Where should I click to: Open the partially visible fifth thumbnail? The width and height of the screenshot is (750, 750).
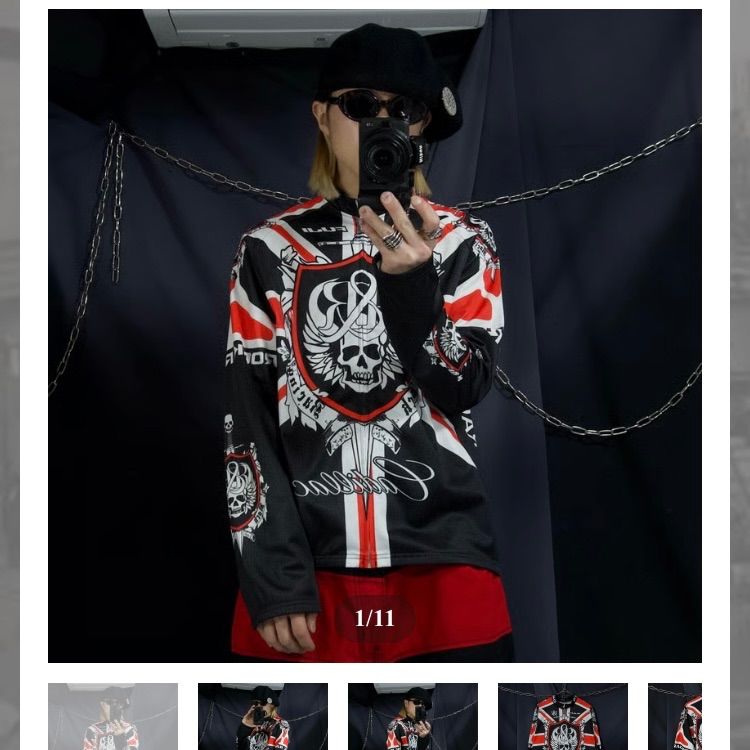[x=676, y=716]
